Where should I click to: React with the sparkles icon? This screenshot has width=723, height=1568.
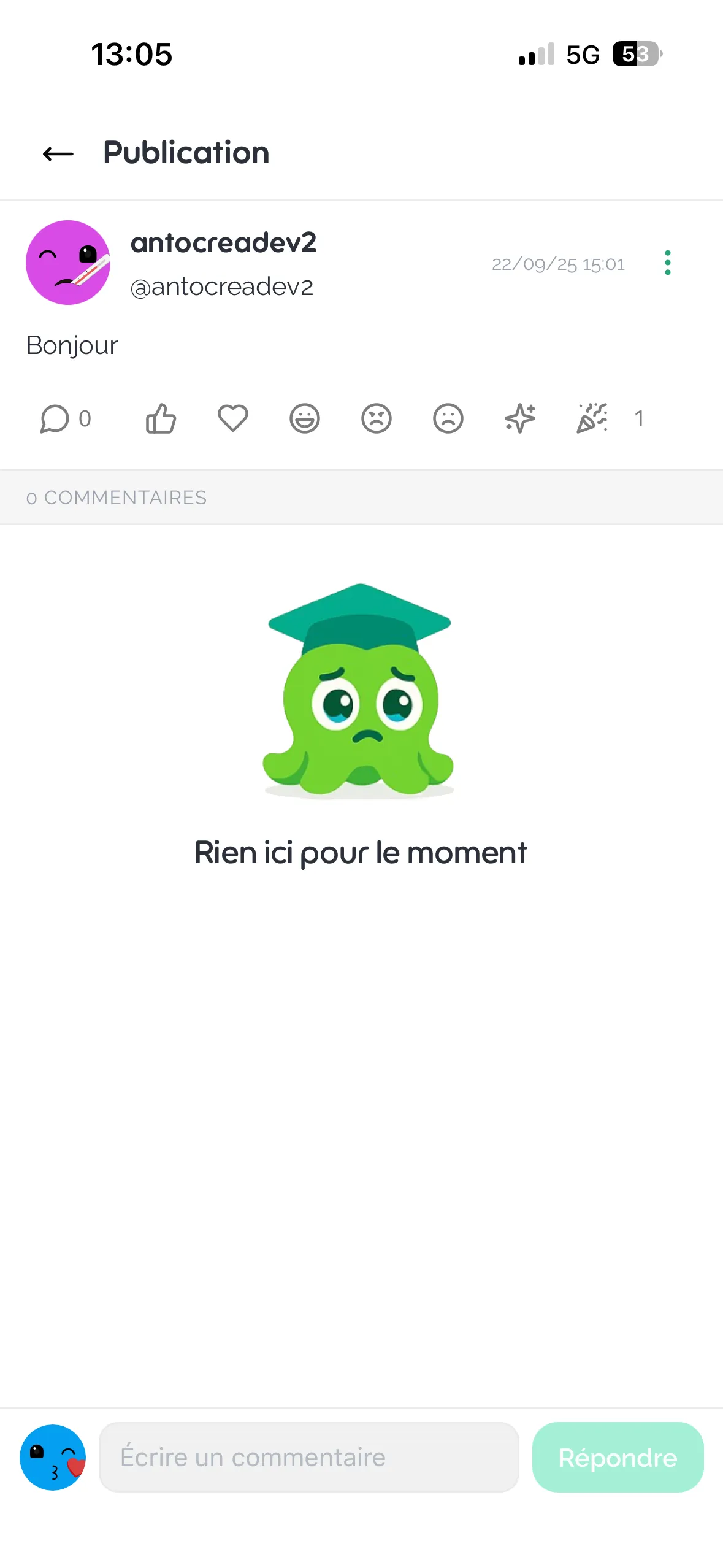pyautogui.click(x=520, y=419)
